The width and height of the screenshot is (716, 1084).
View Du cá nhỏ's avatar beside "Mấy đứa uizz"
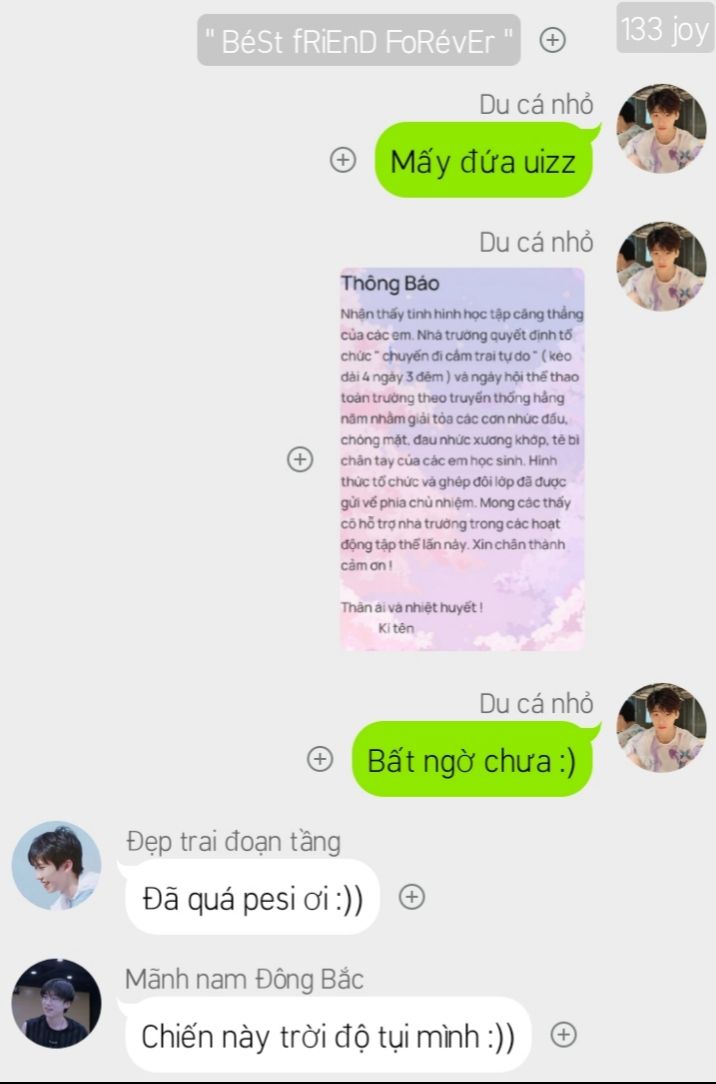click(x=661, y=129)
